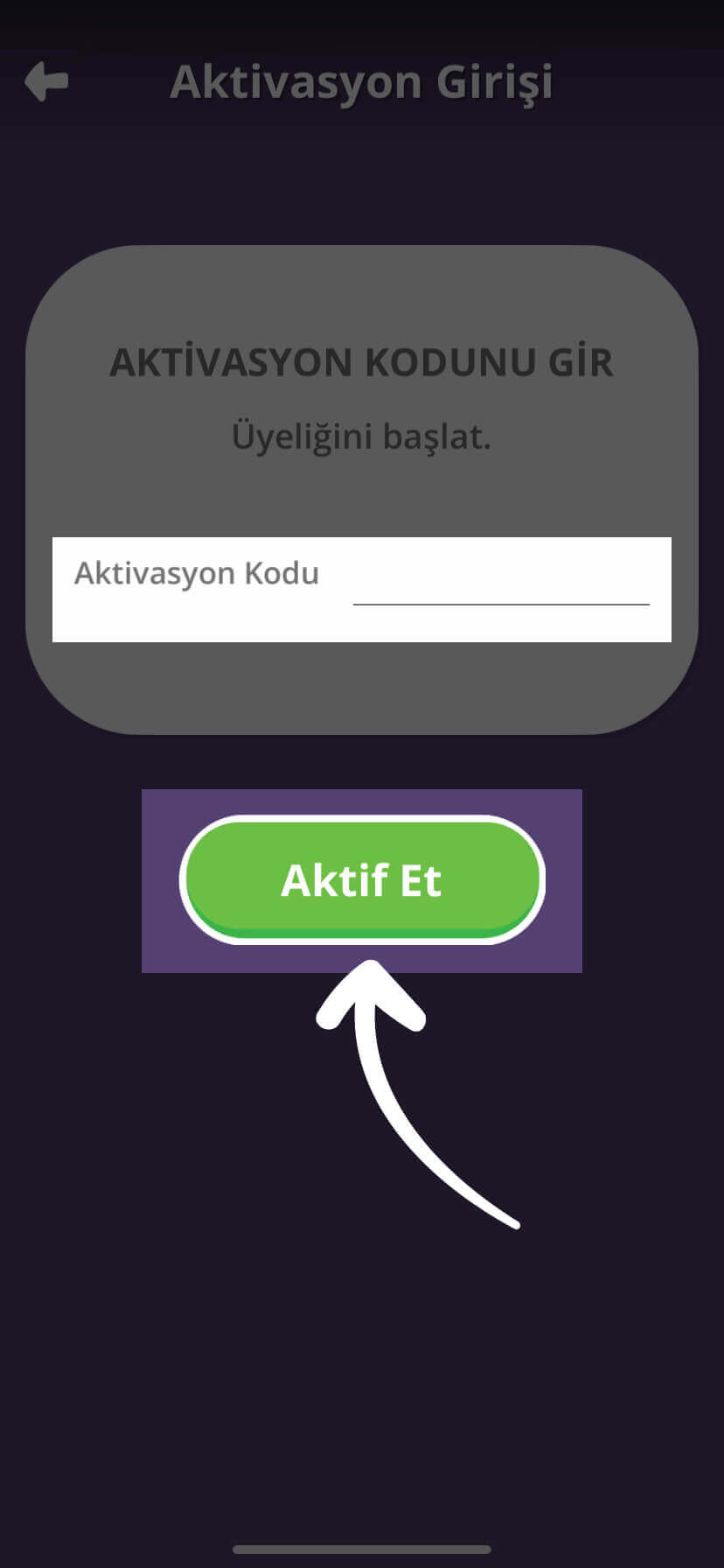The height and width of the screenshot is (1568, 724).
Task: Tap the green Aktif Et button
Action: click(x=362, y=880)
